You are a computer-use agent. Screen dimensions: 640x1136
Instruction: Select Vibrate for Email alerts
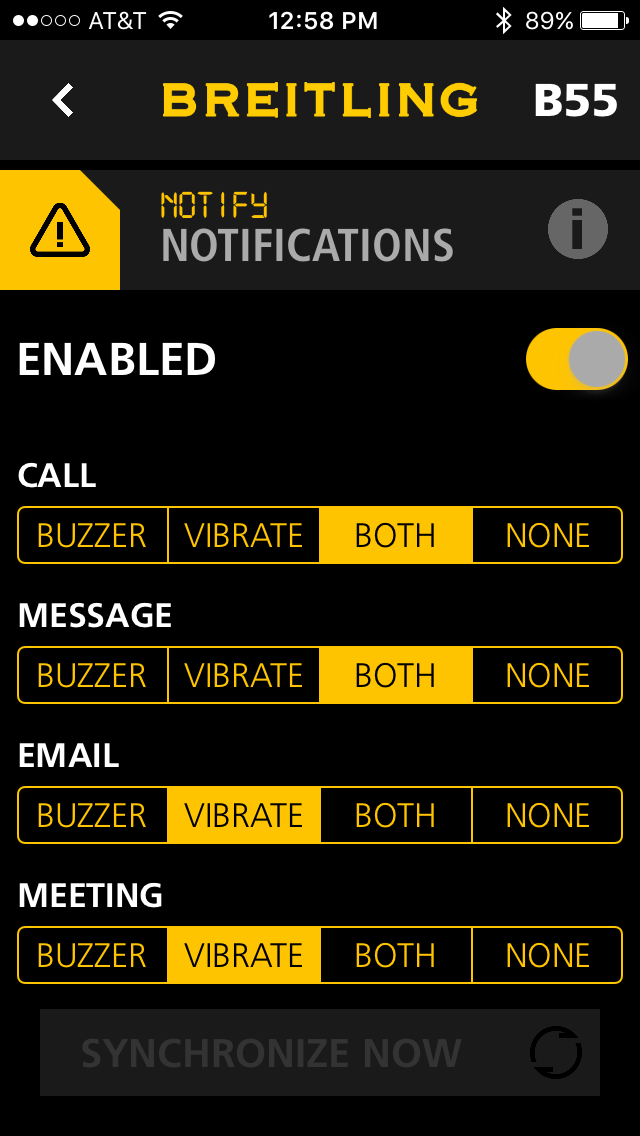pos(244,815)
